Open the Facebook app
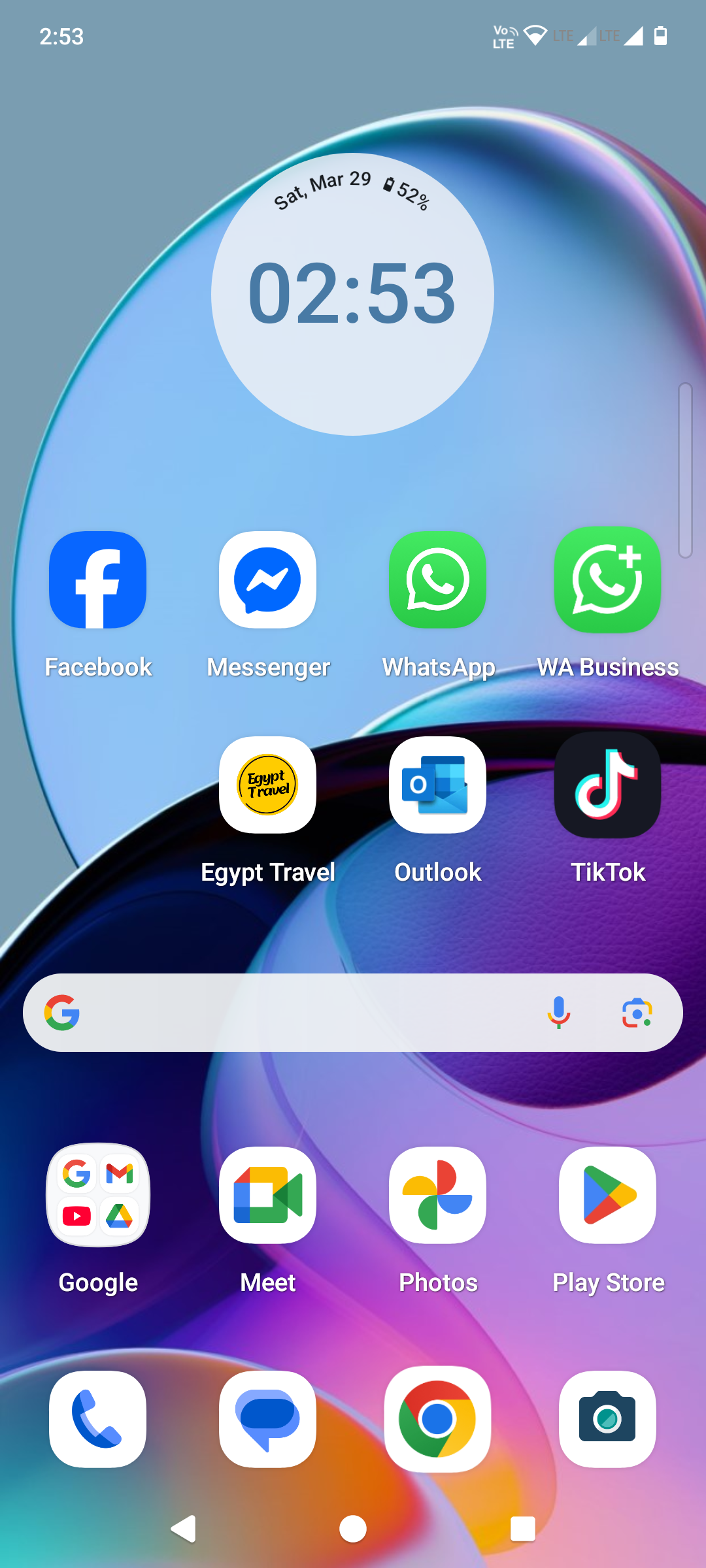This screenshot has width=706, height=1568. (x=98, y=580)
